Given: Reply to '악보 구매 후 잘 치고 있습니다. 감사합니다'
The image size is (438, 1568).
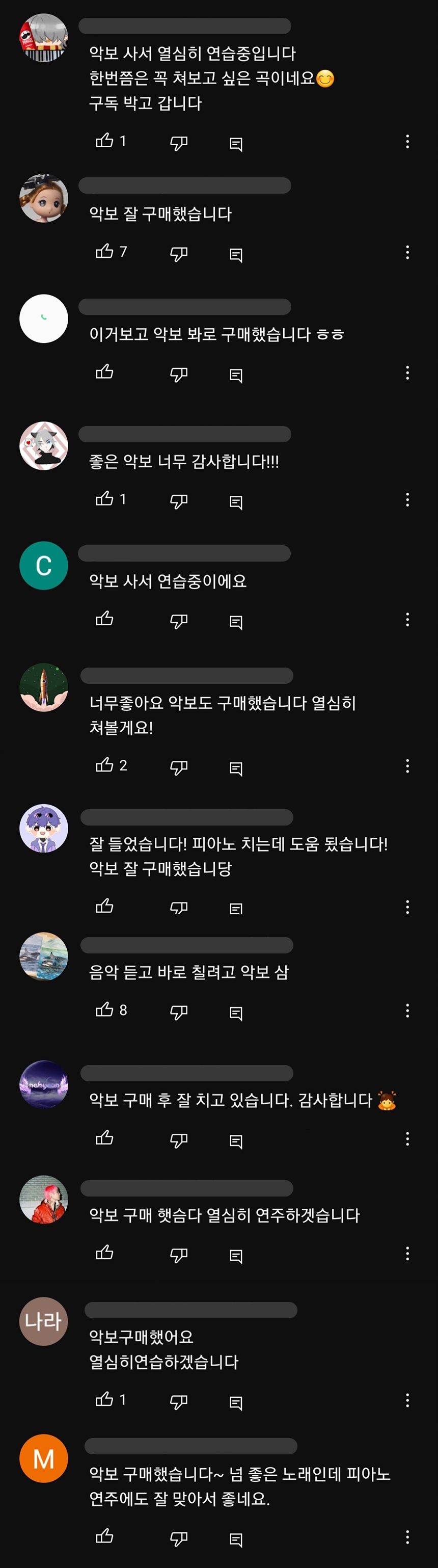Looking at the screenshot, I should point(236,1140).
